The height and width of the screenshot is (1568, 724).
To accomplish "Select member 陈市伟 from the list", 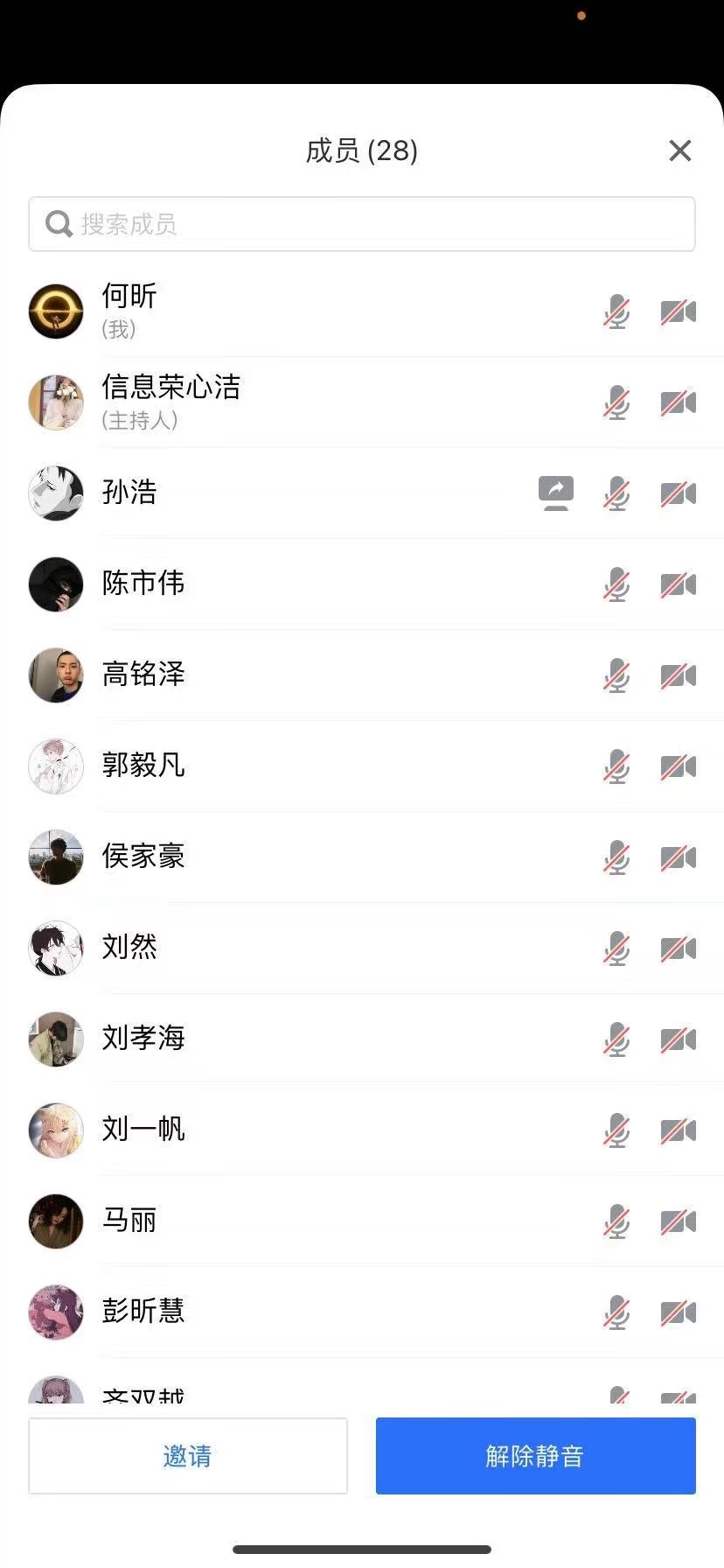I will [x=143, y=584].
